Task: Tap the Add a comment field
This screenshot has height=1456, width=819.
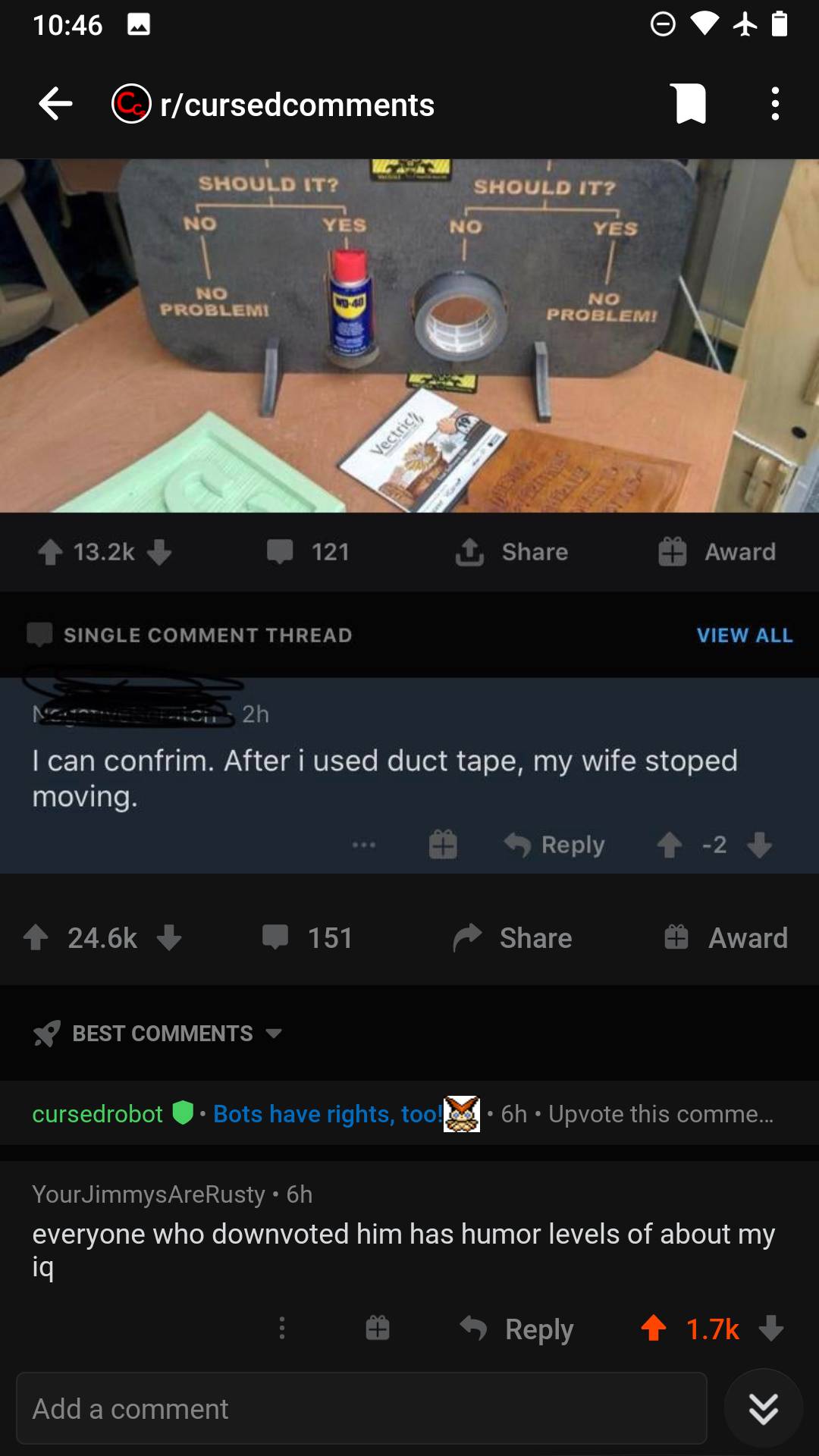Action: pos(361,1408)
